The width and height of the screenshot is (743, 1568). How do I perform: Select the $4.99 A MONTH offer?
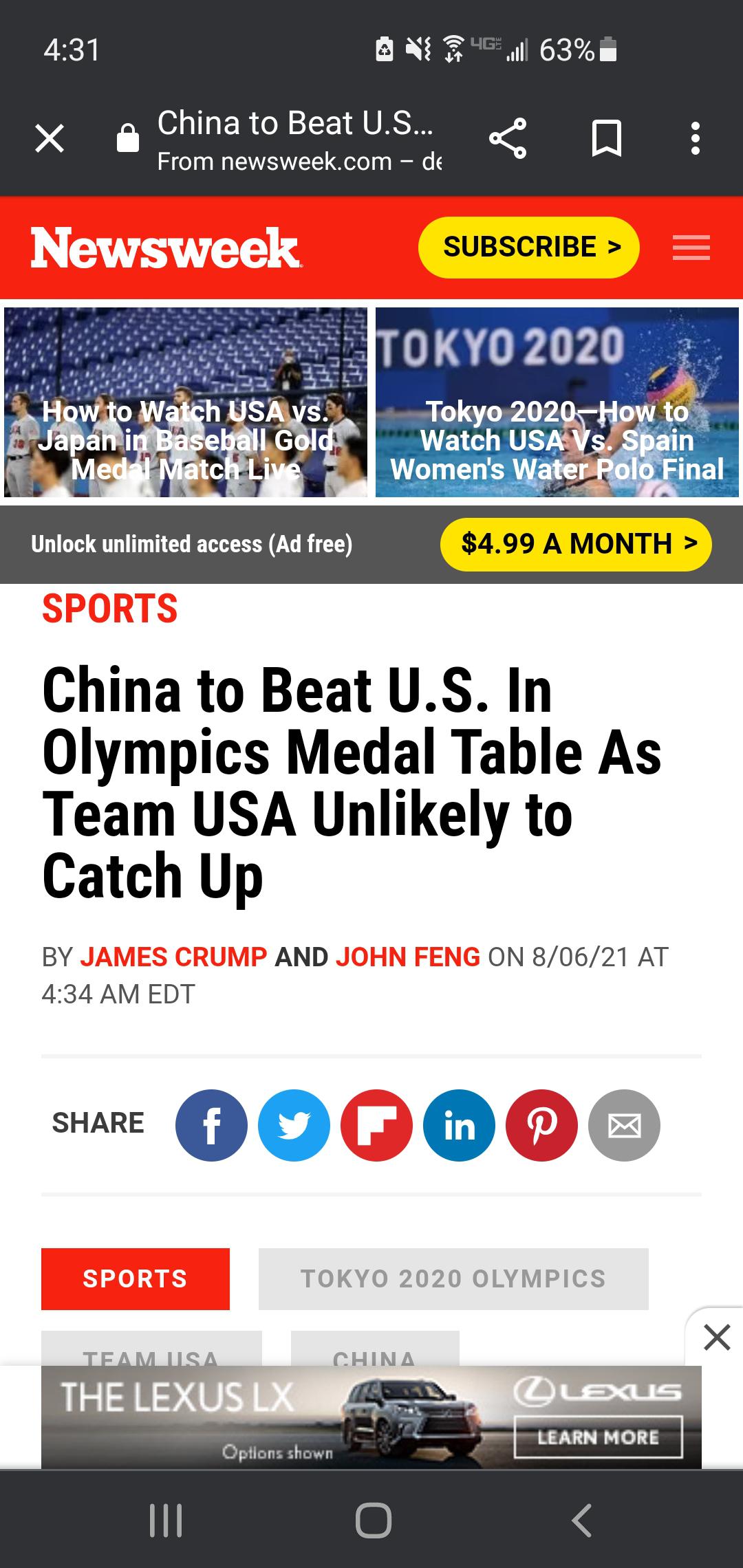(x=576, y=544)
